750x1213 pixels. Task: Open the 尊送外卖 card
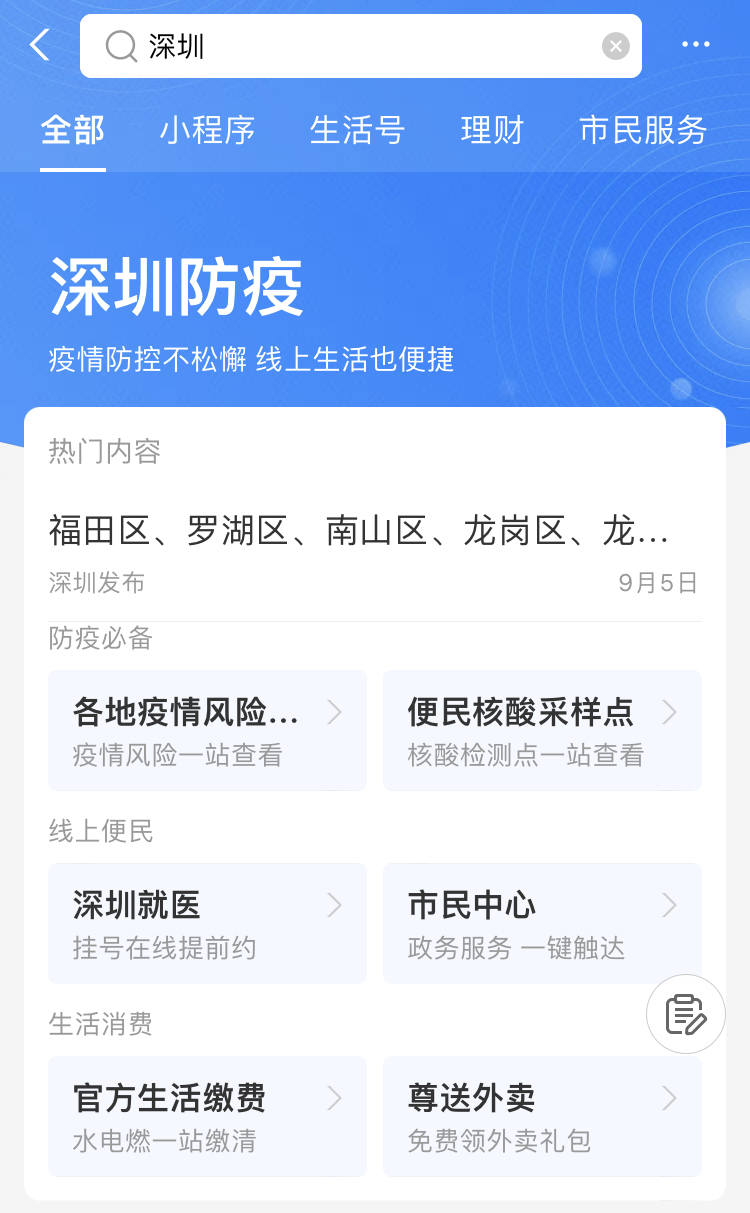542,1116
